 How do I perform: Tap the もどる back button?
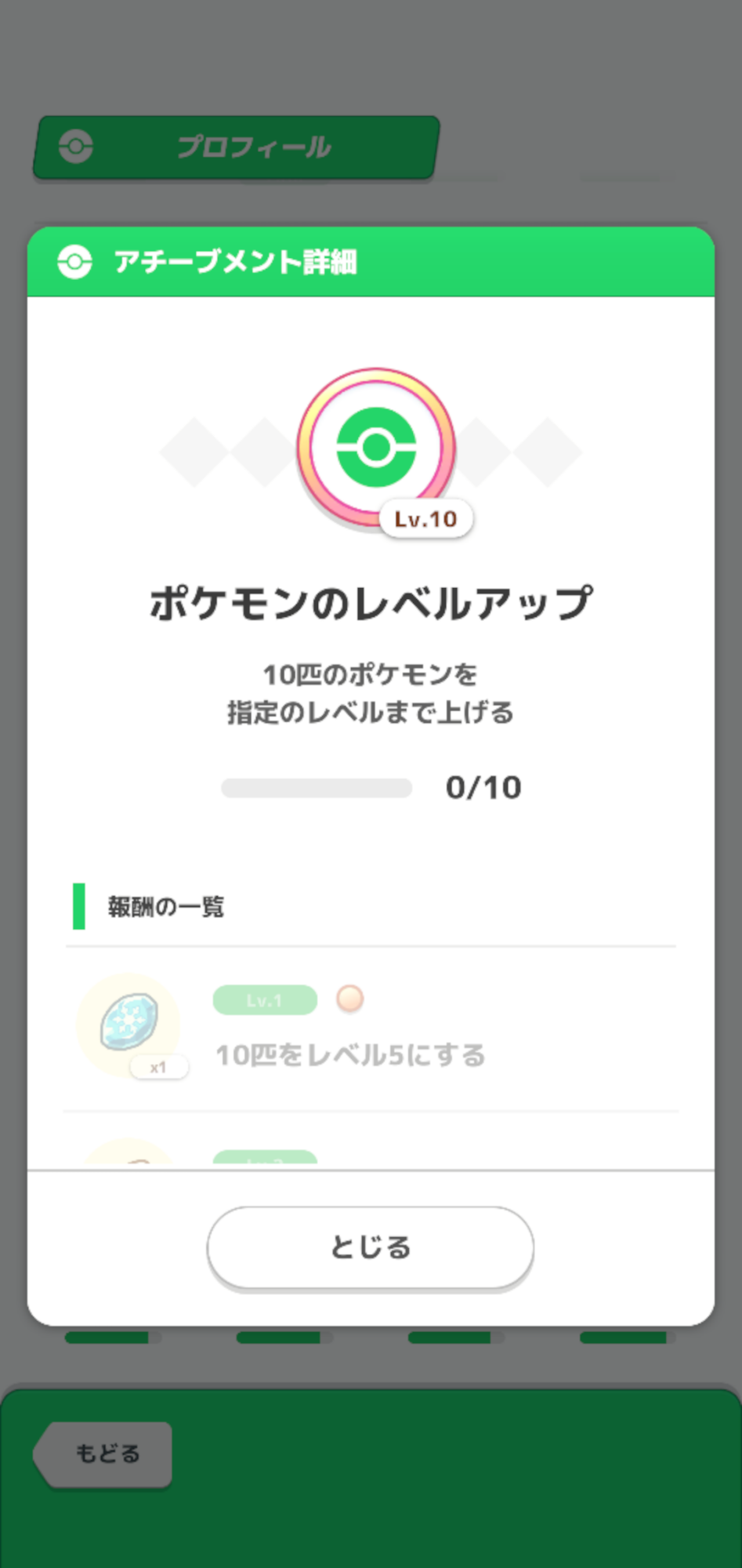pyautogui.click(x=103, y=1454)
